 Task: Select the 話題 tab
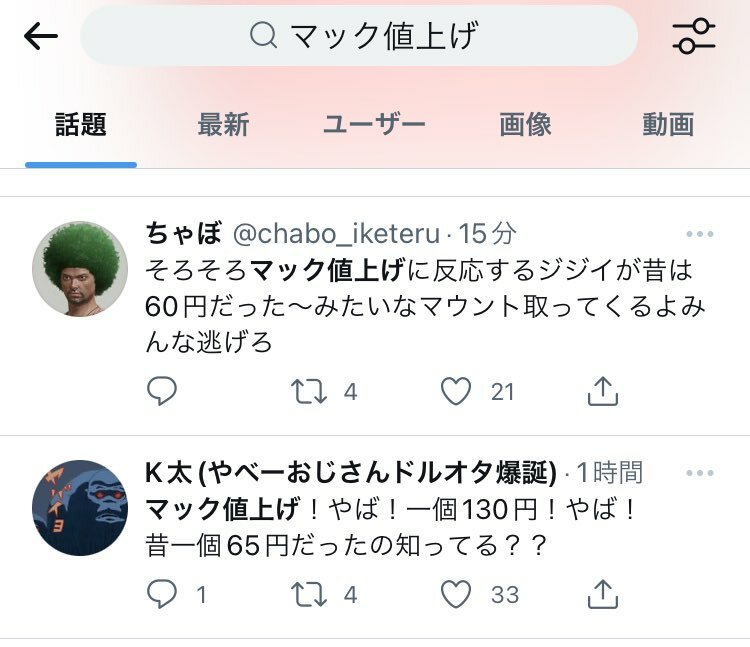tap(80, 125)
